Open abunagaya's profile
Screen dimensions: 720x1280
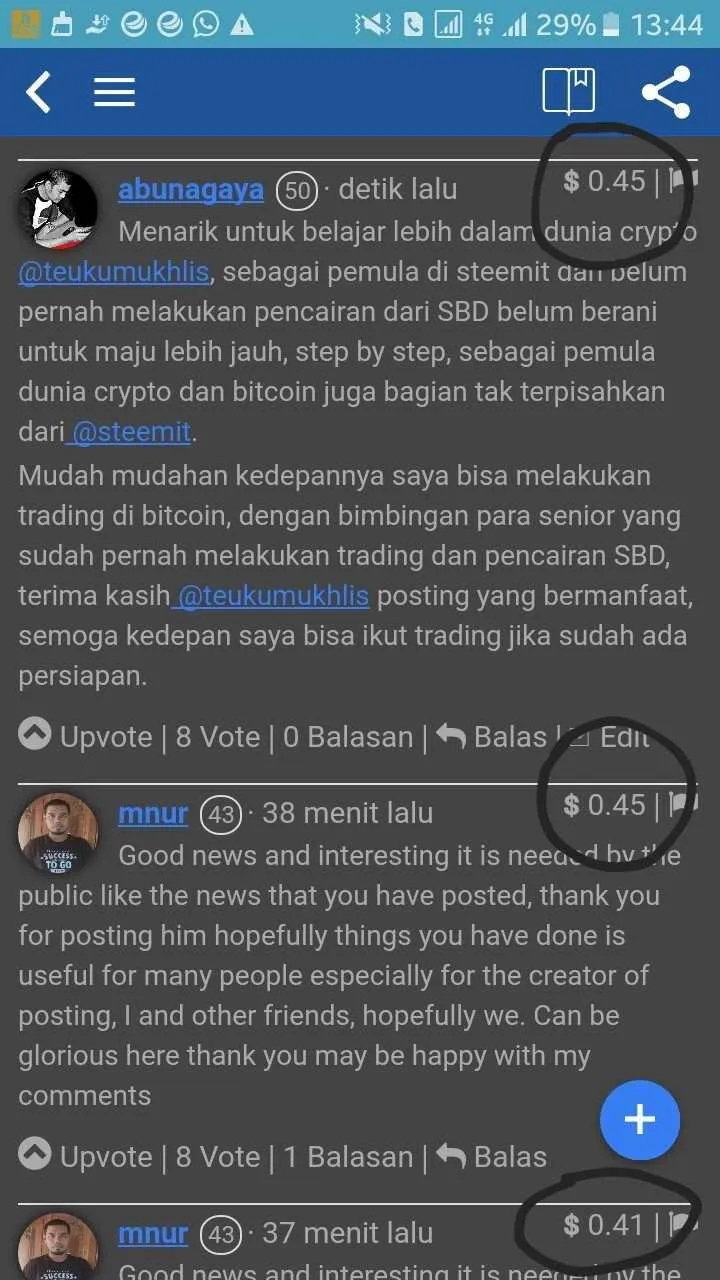point(191,189)
